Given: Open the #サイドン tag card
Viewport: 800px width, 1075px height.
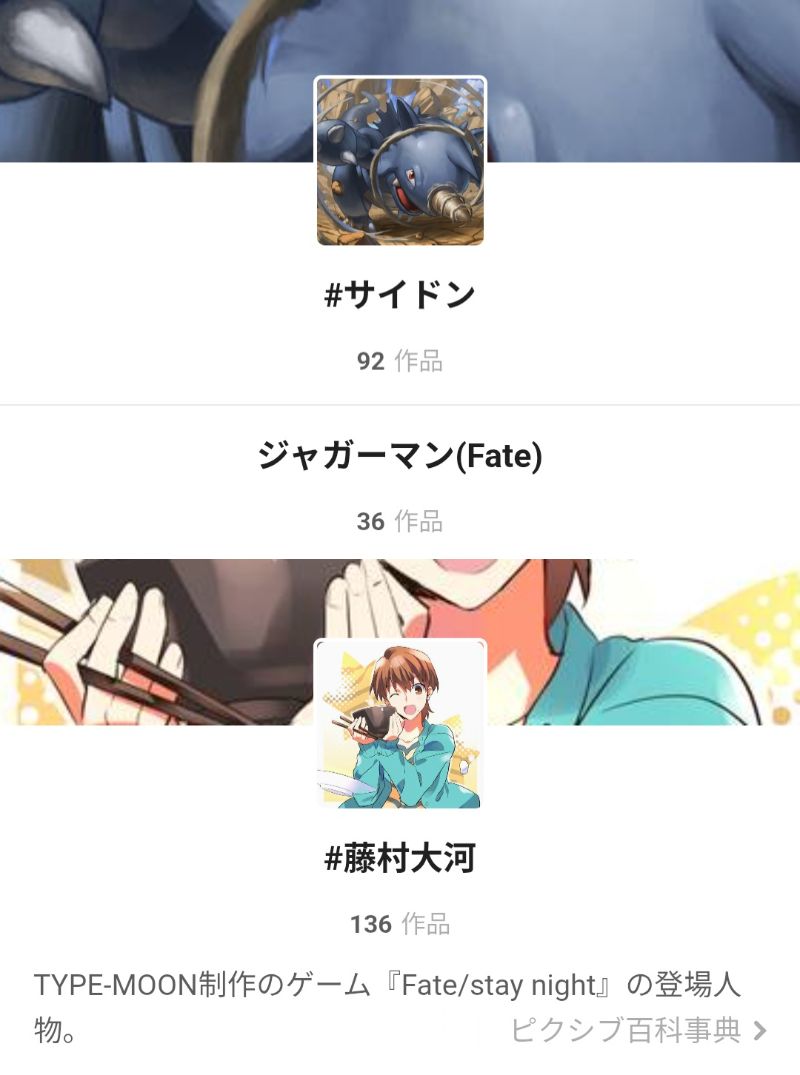Looking at the screenshot, I should click(x=400, y=295).
